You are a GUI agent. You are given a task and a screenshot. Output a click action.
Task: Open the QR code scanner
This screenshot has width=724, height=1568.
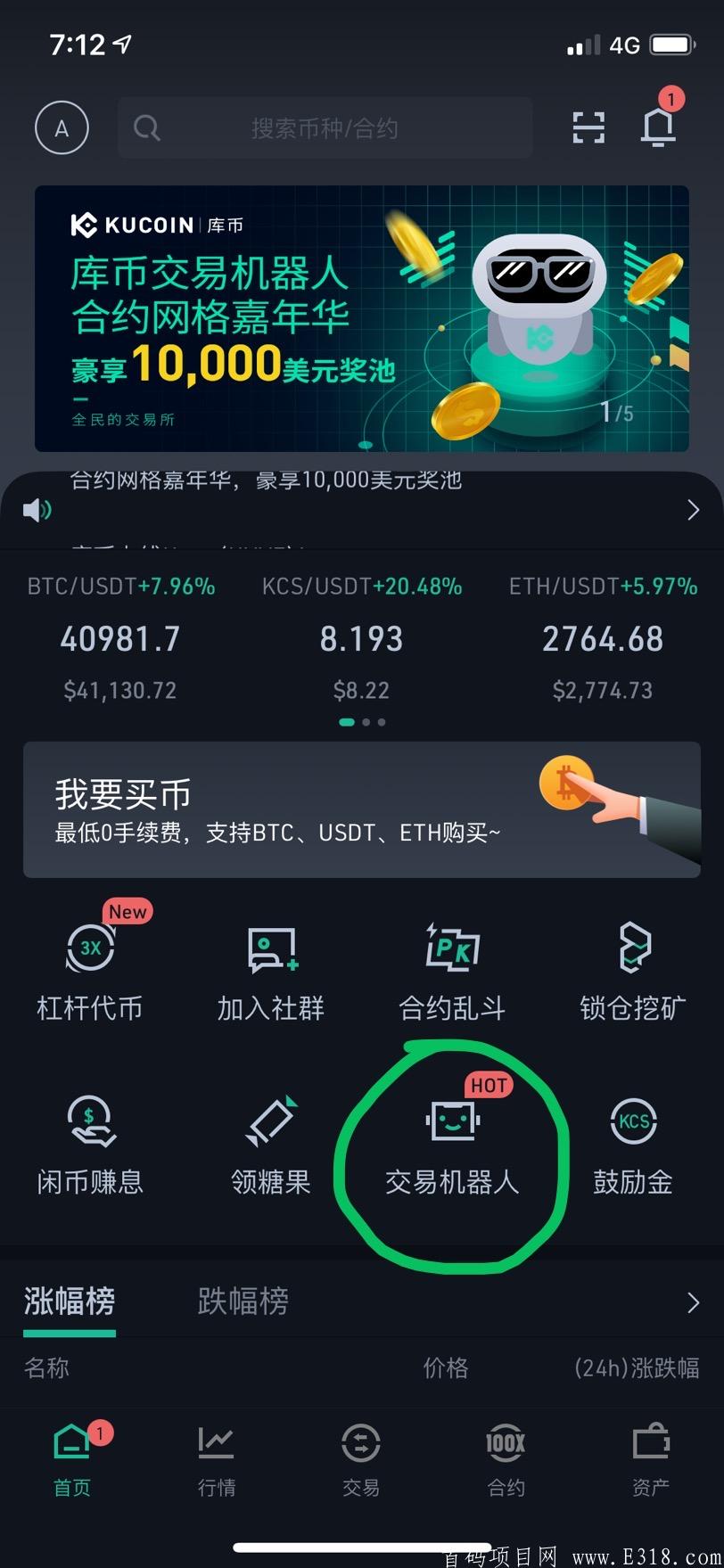(588, 127)
